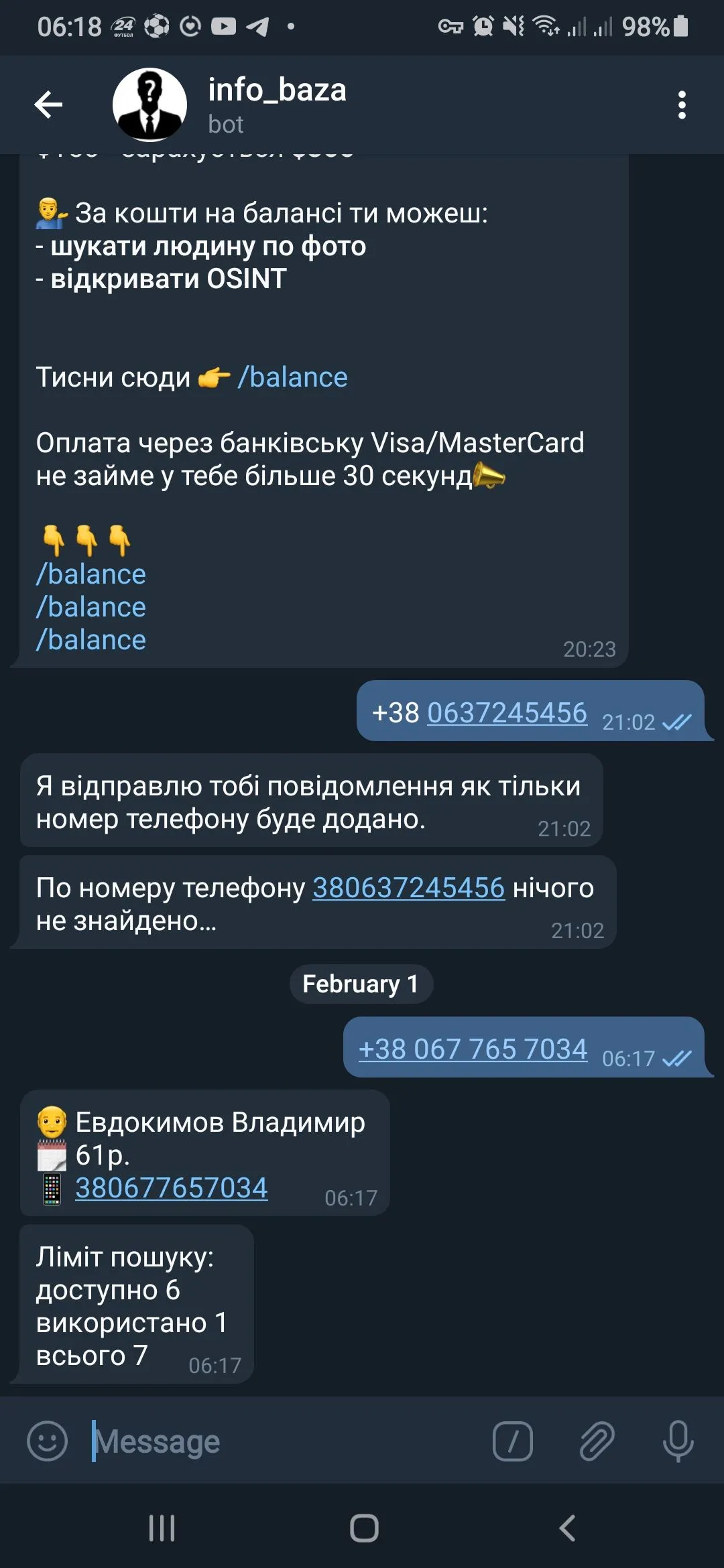Focus the Message input field
The image size is (724, 1568).
[282, 1442]
